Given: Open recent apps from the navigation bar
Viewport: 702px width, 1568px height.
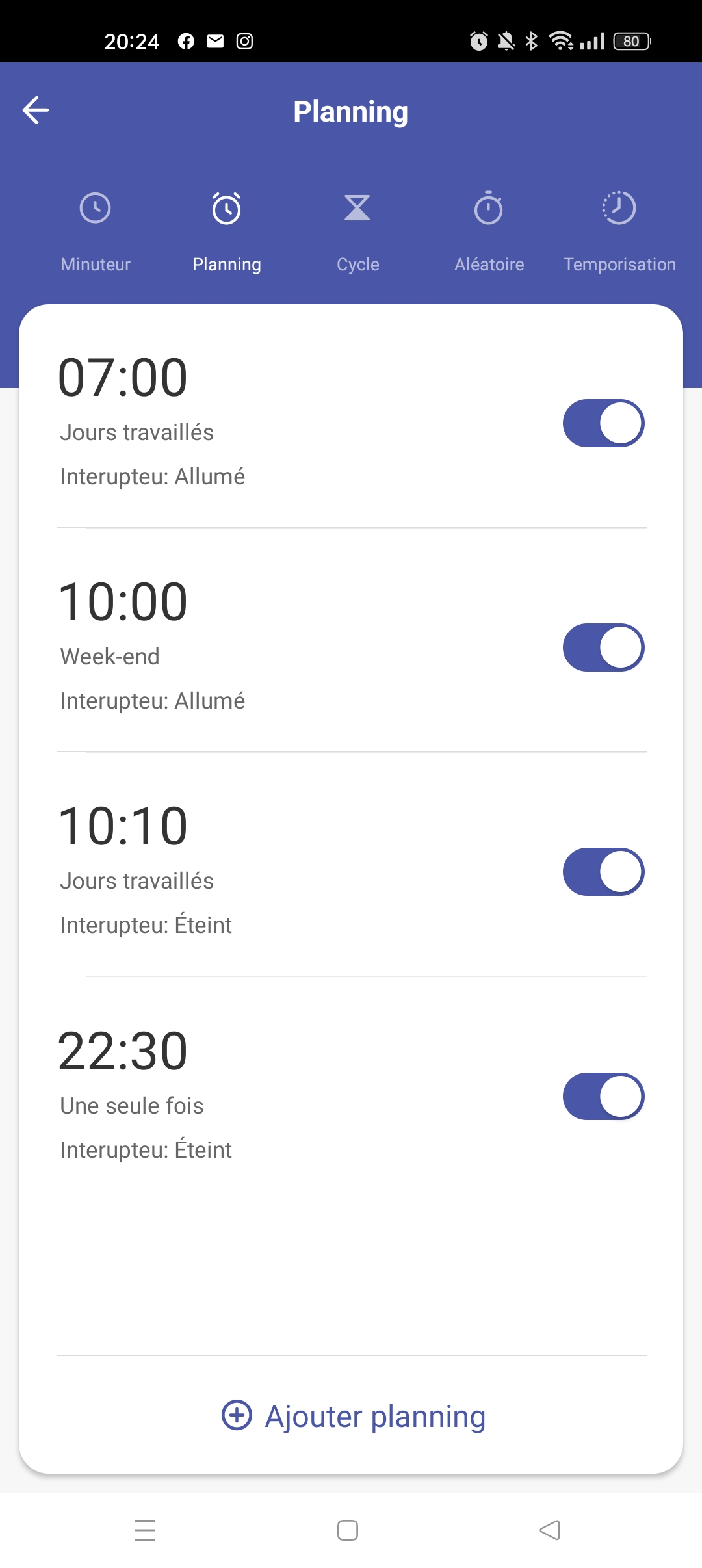Looking at the screenshot, I should click(145, 1530).
